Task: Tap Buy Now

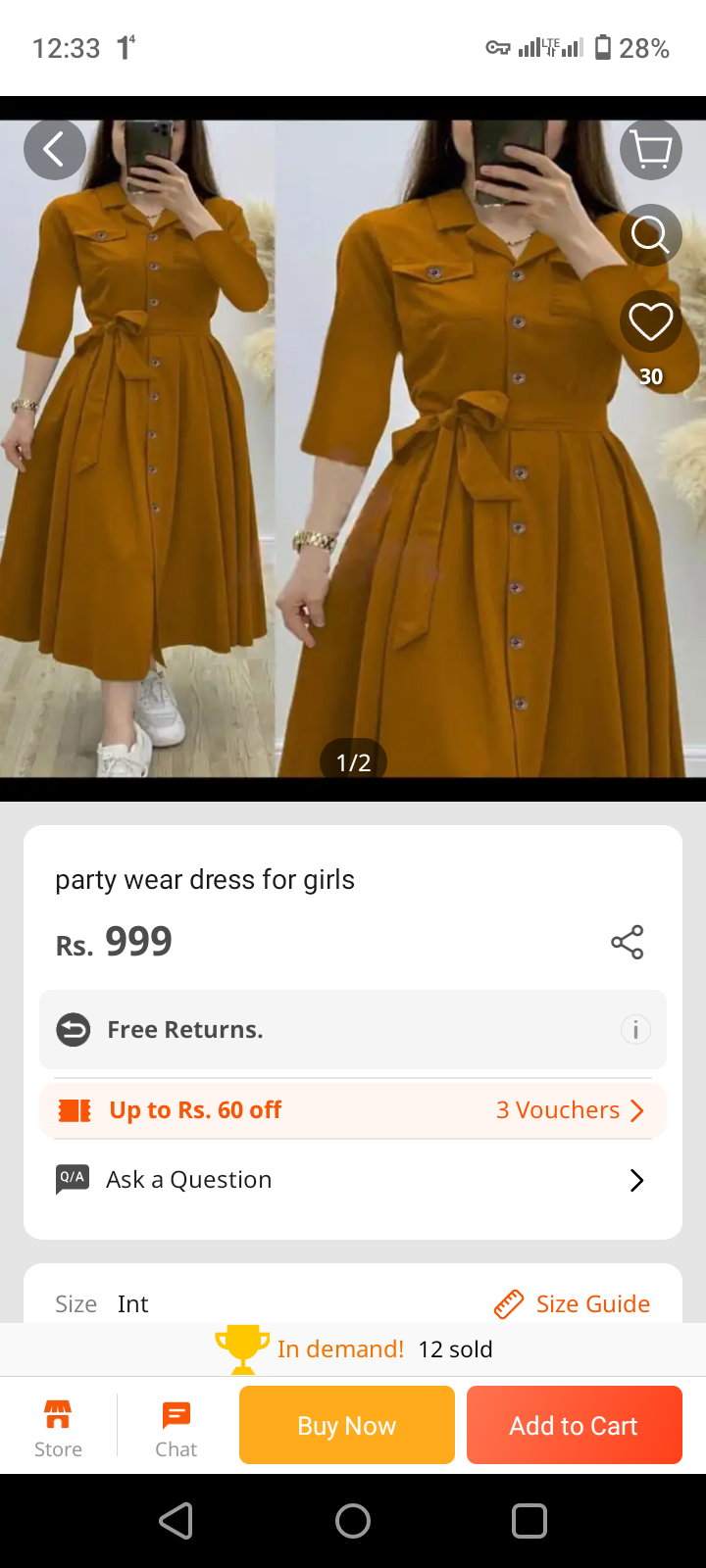Action: pyautogui.click(x=347, y=1425)
